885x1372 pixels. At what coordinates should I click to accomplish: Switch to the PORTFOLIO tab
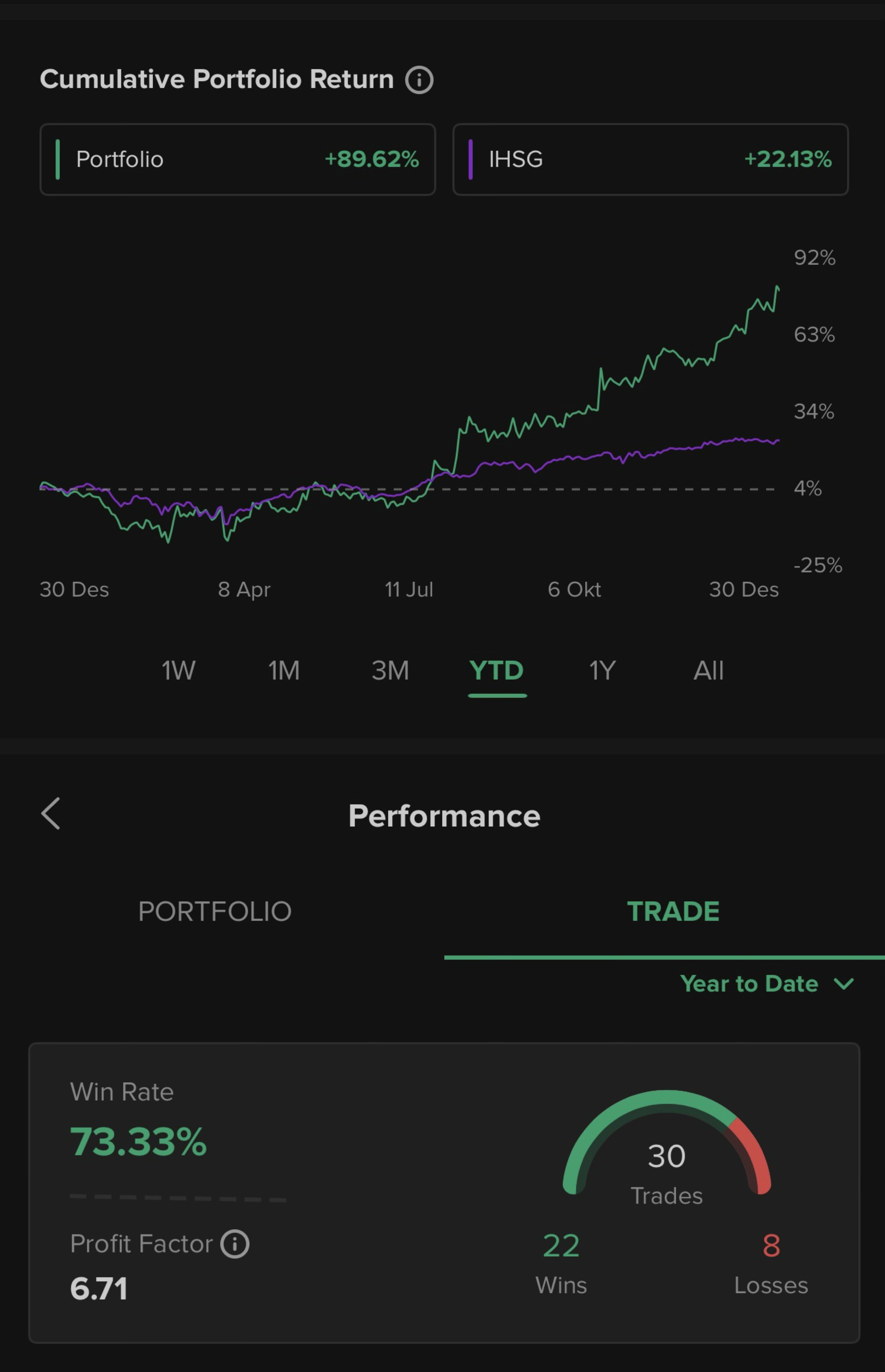tap(215, 911)
